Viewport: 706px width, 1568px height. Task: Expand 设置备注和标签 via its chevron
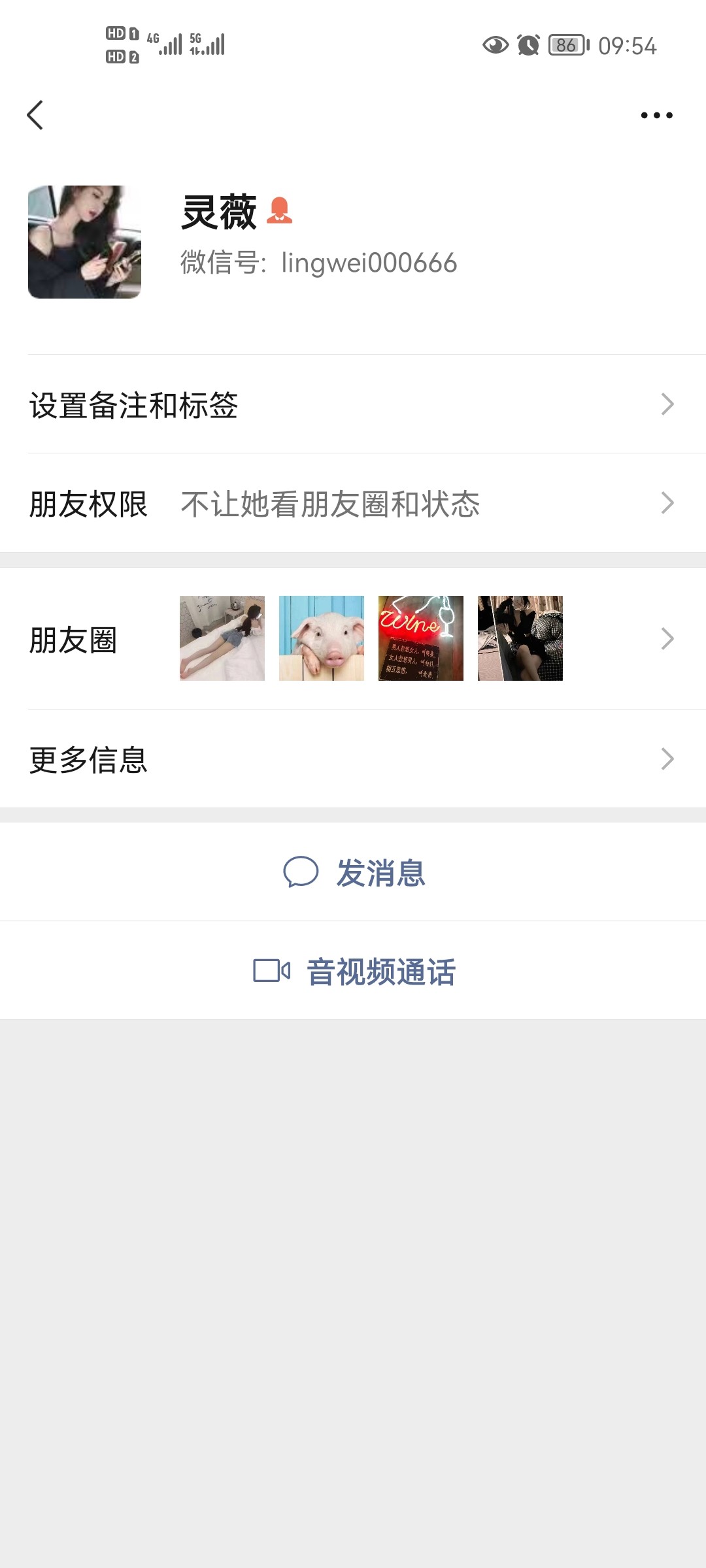tap(667, 404)
